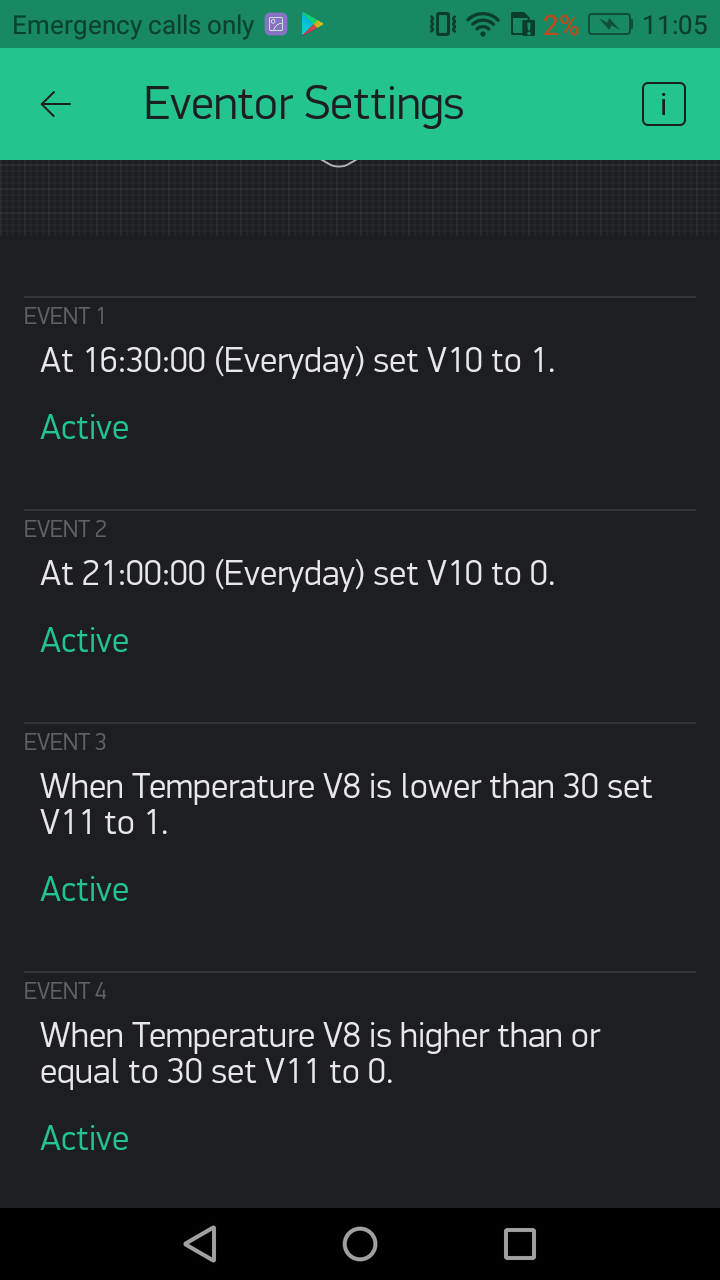Tap the Eventor Settings title
This screenshot has height=1280, width=720.
(x=304, y=103)
